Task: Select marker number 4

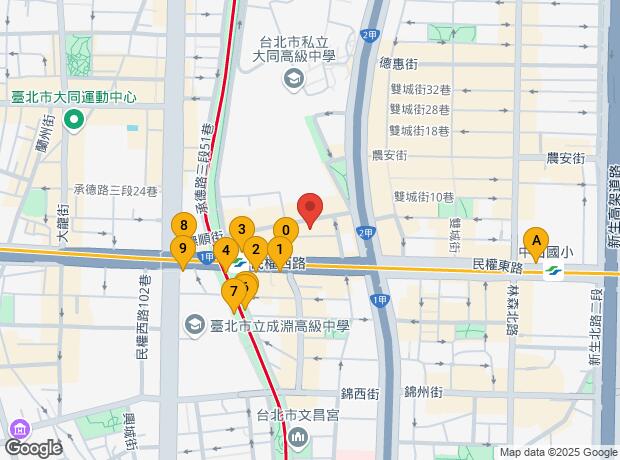Action: pos(226,251)
